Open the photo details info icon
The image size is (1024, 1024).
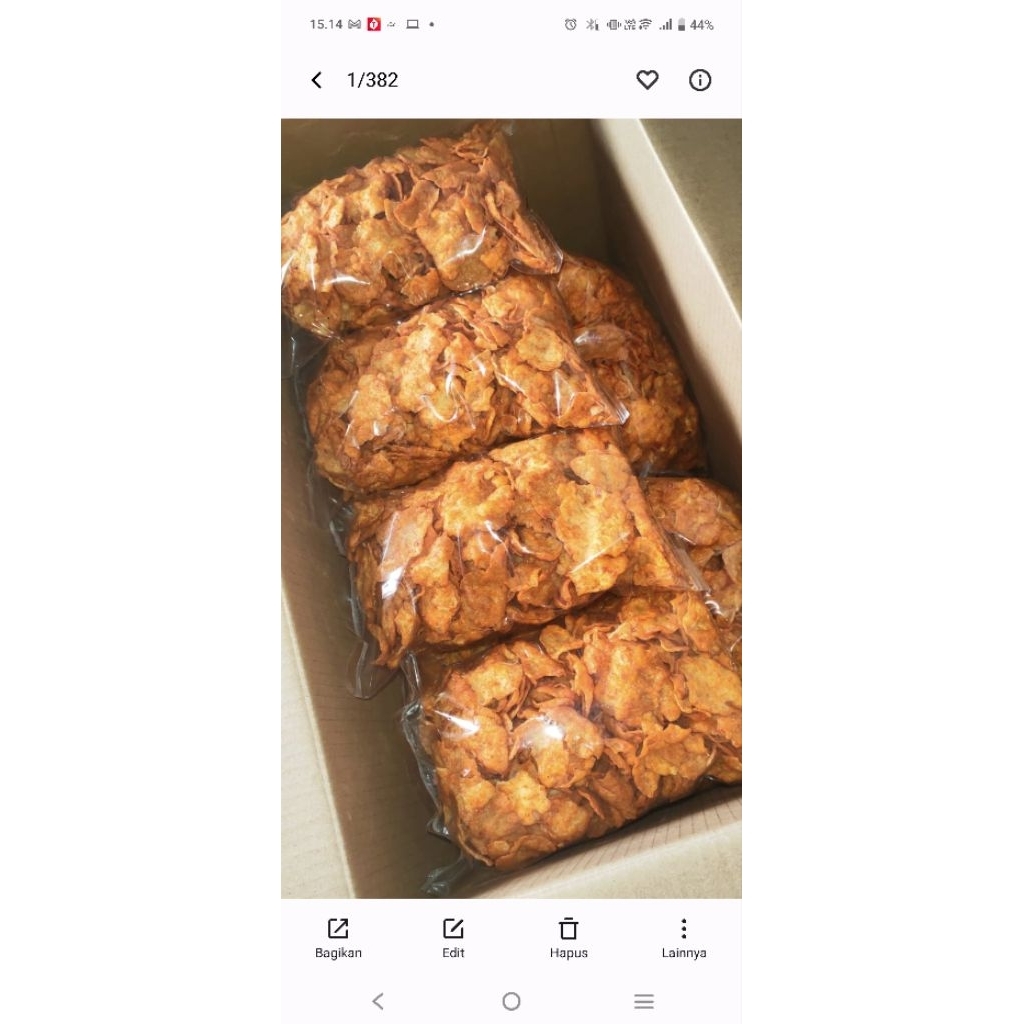tap(700, 80)
